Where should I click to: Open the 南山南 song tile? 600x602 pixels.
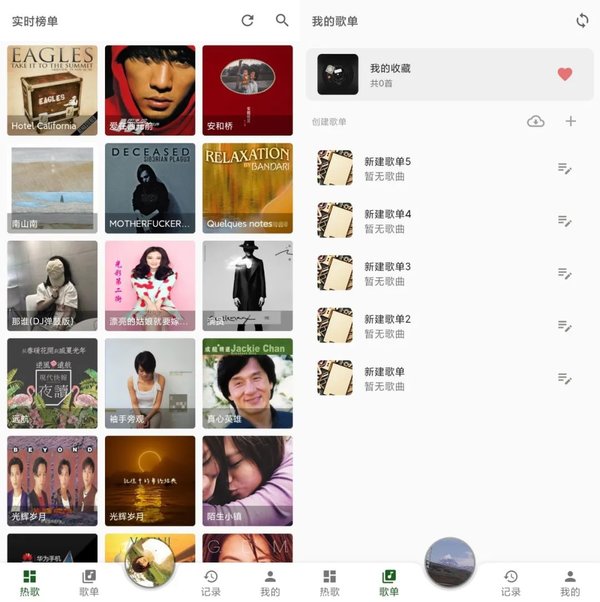(52, 188)
